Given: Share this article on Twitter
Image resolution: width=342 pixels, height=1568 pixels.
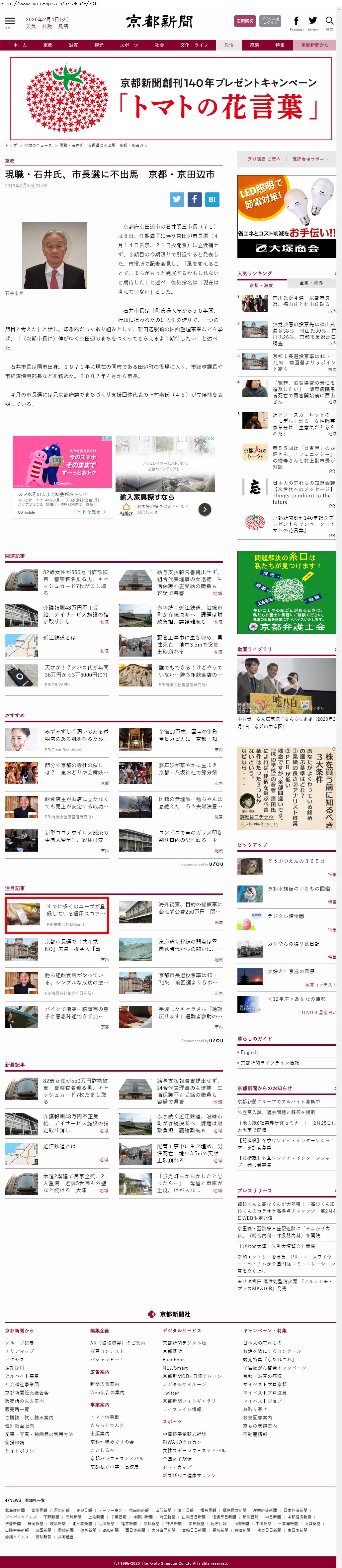Looking at the screenshot, I should tap(177, 199).
